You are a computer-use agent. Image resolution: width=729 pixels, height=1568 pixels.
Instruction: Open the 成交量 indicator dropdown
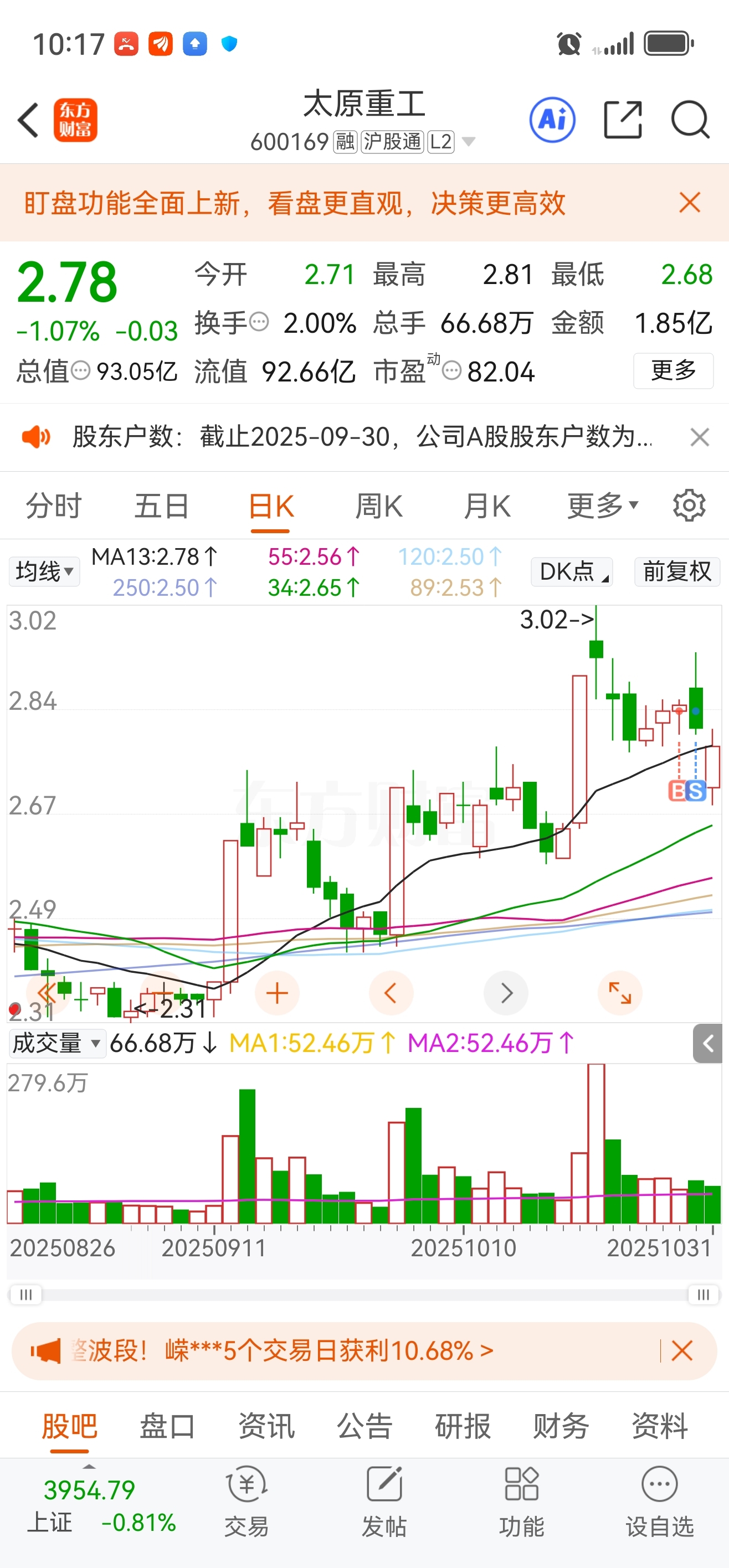pos(56,1043)
